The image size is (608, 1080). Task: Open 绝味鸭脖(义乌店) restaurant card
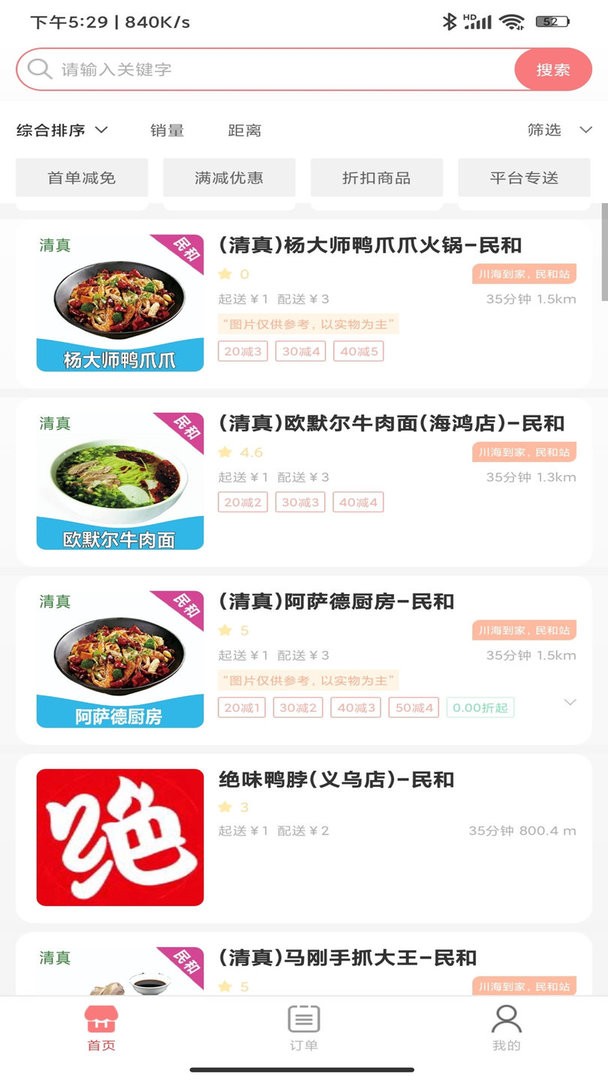tap(336, 780)
